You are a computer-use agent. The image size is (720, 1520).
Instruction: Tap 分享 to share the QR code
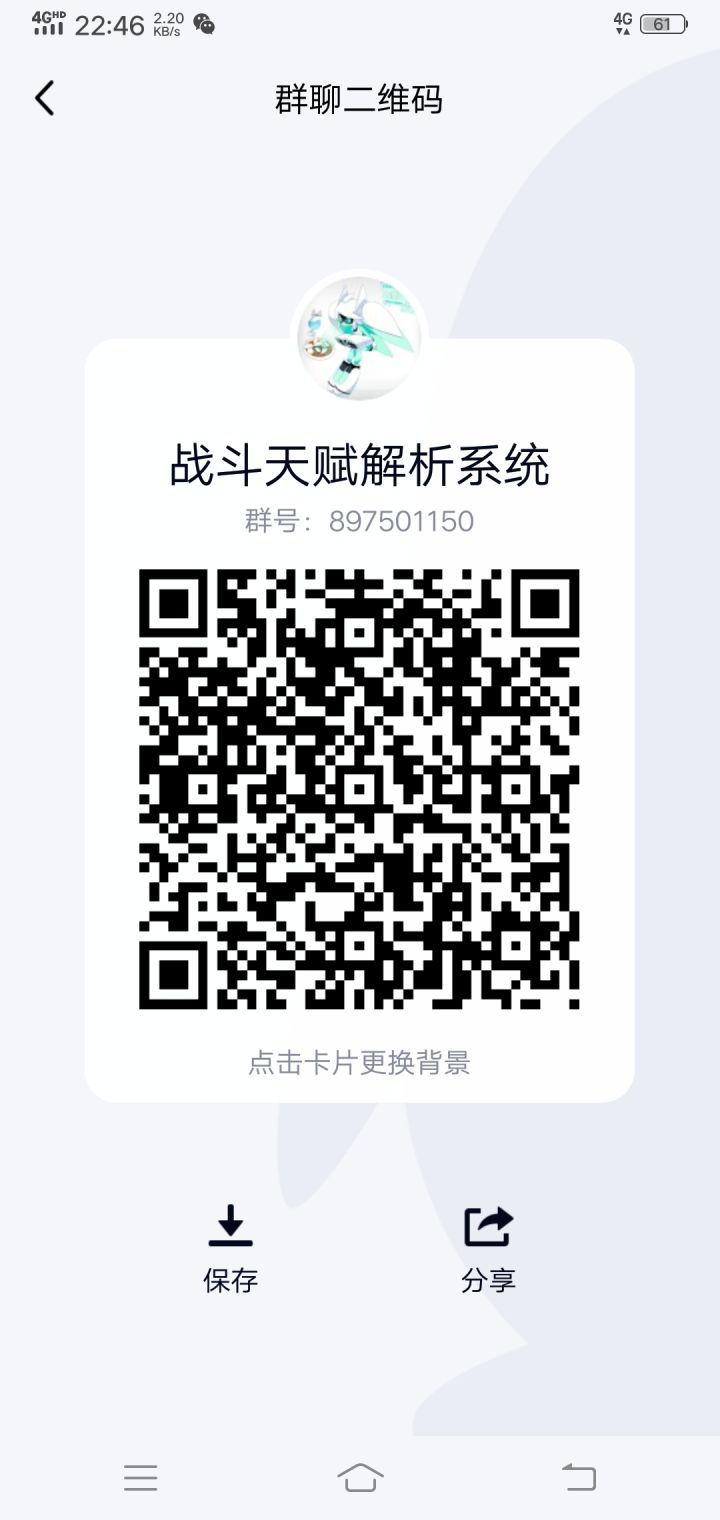point(488,1277)
